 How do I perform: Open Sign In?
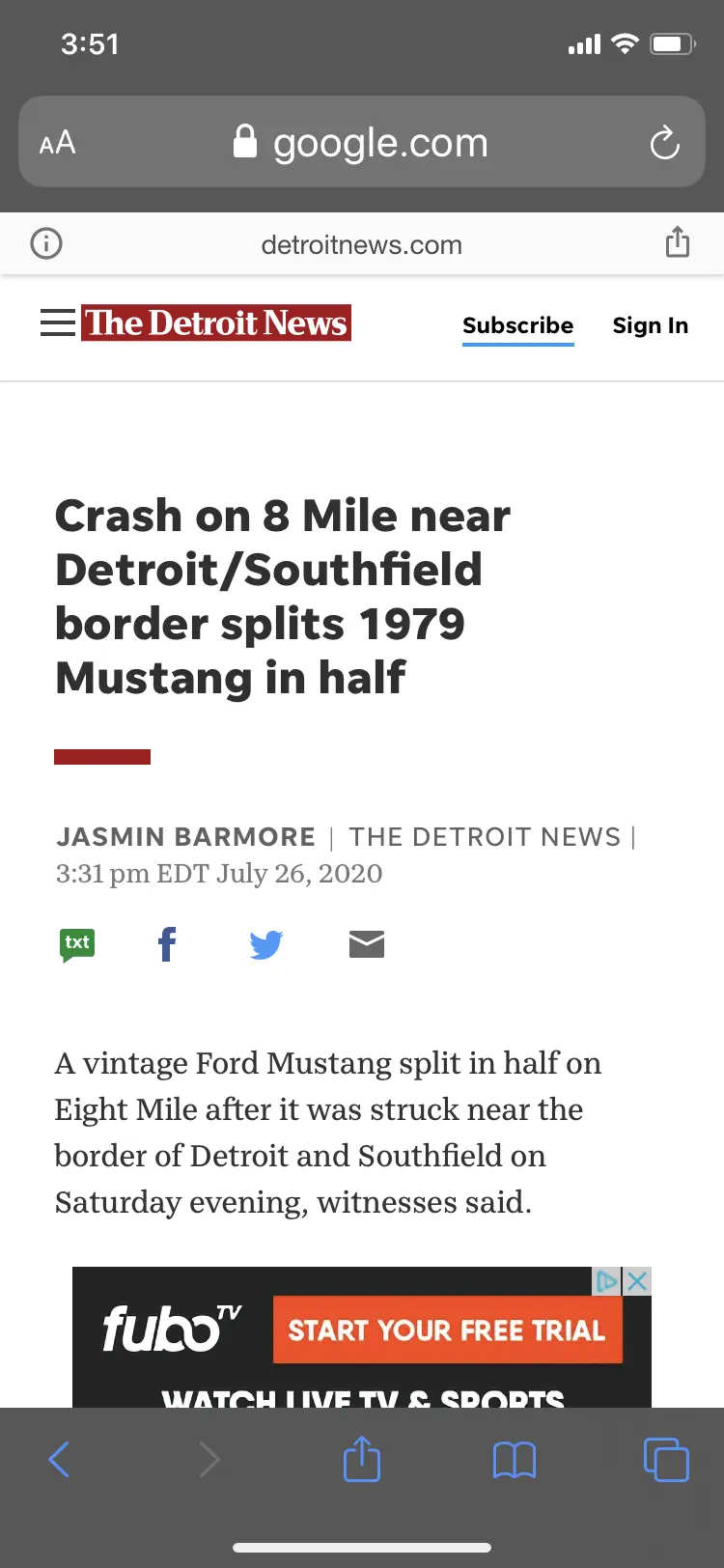tap(651, 326)
